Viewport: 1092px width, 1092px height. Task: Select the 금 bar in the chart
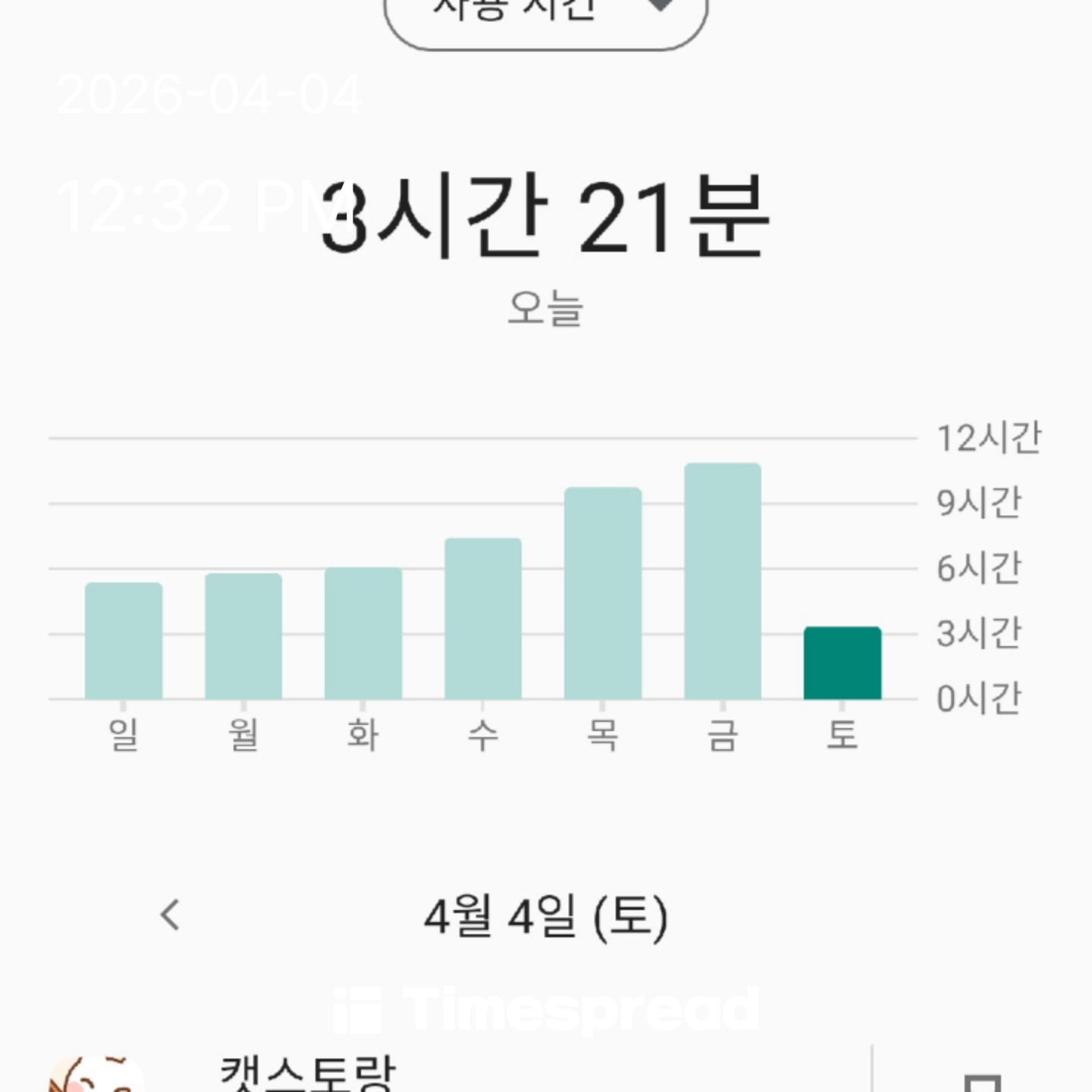coord(723,581)
